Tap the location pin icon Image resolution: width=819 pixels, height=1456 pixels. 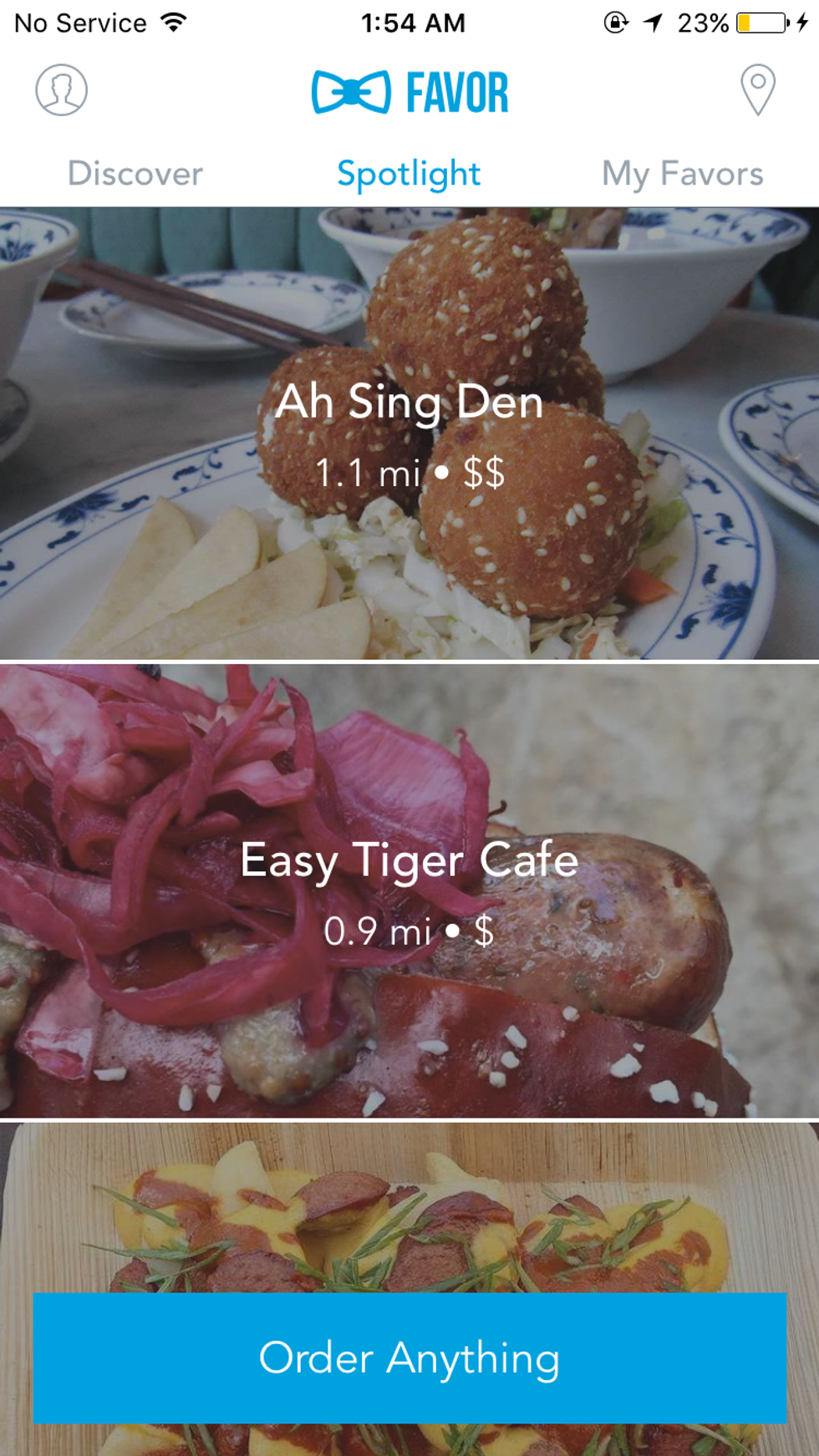click(757, 89)
